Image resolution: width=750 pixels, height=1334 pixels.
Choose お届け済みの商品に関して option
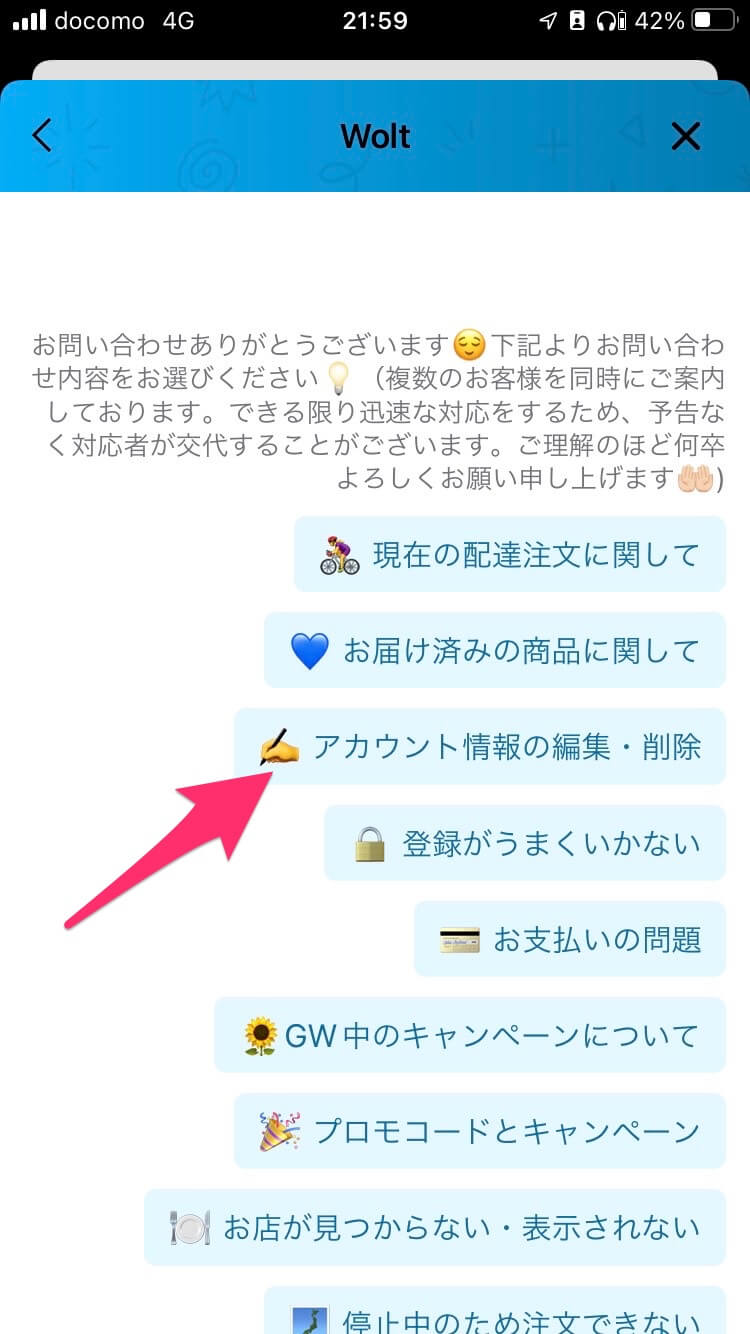[495, 651]
